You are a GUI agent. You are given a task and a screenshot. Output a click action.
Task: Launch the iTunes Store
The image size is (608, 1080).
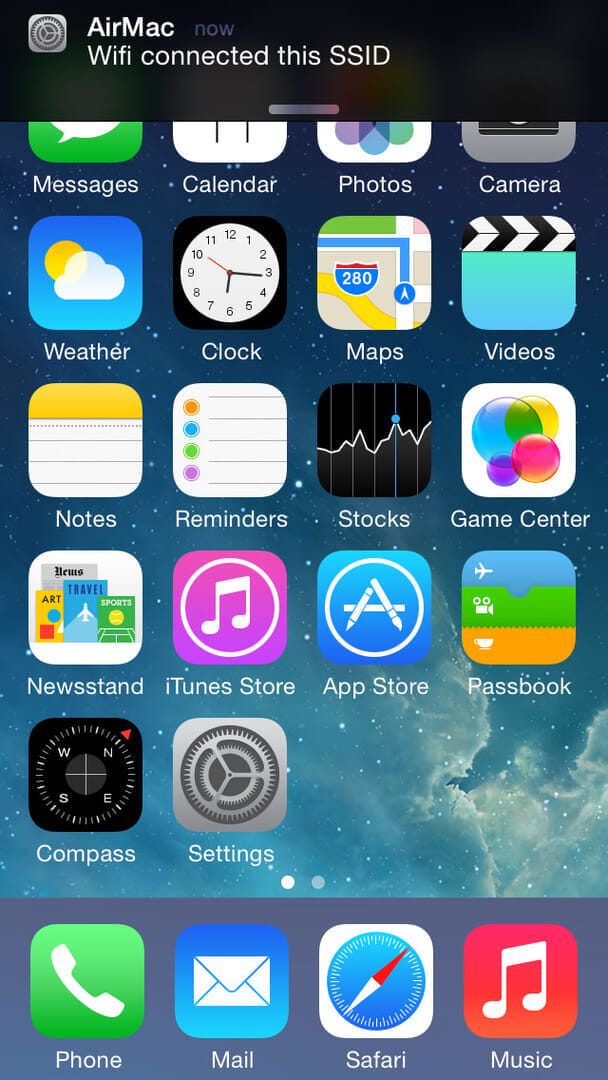point(230,607)
